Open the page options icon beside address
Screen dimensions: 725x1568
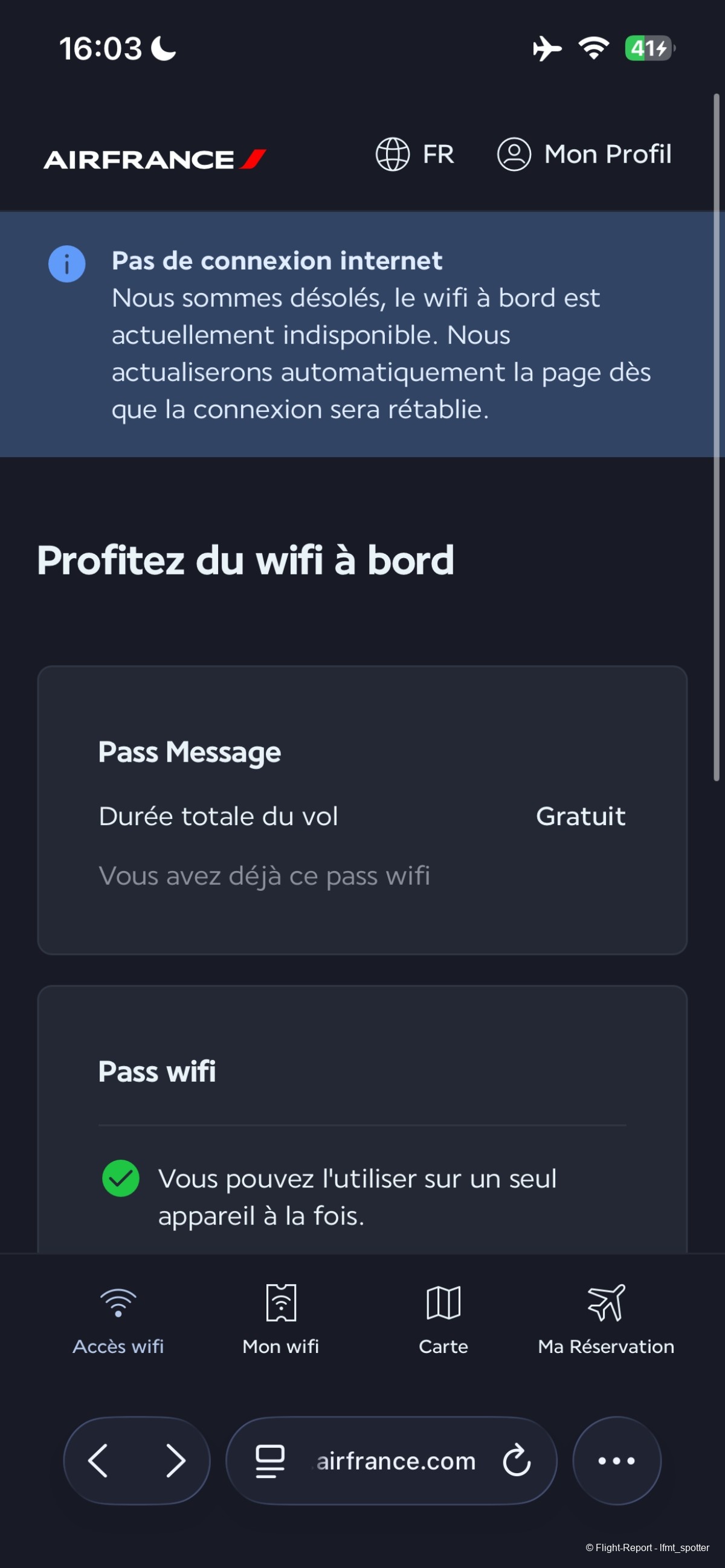(x=269, y=1461)
